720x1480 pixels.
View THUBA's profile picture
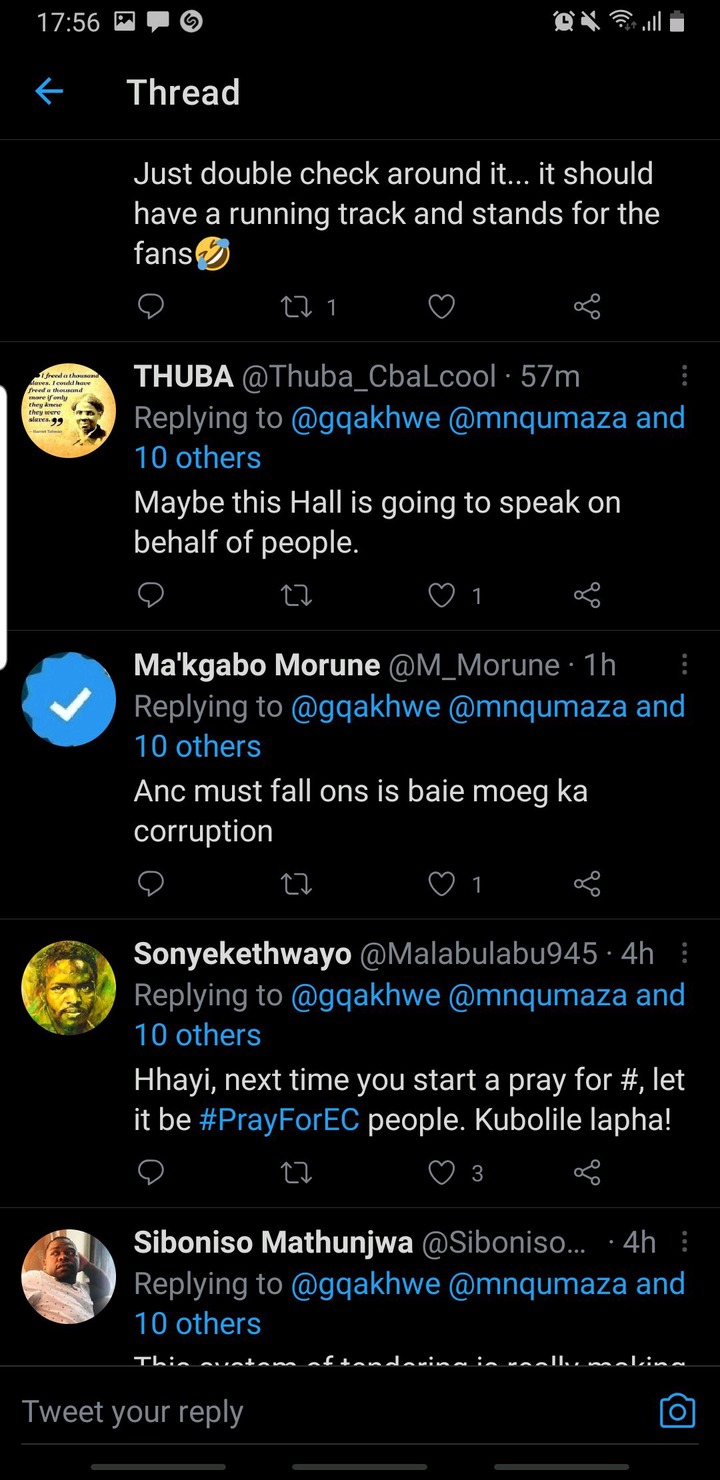(x=69, y=410)
